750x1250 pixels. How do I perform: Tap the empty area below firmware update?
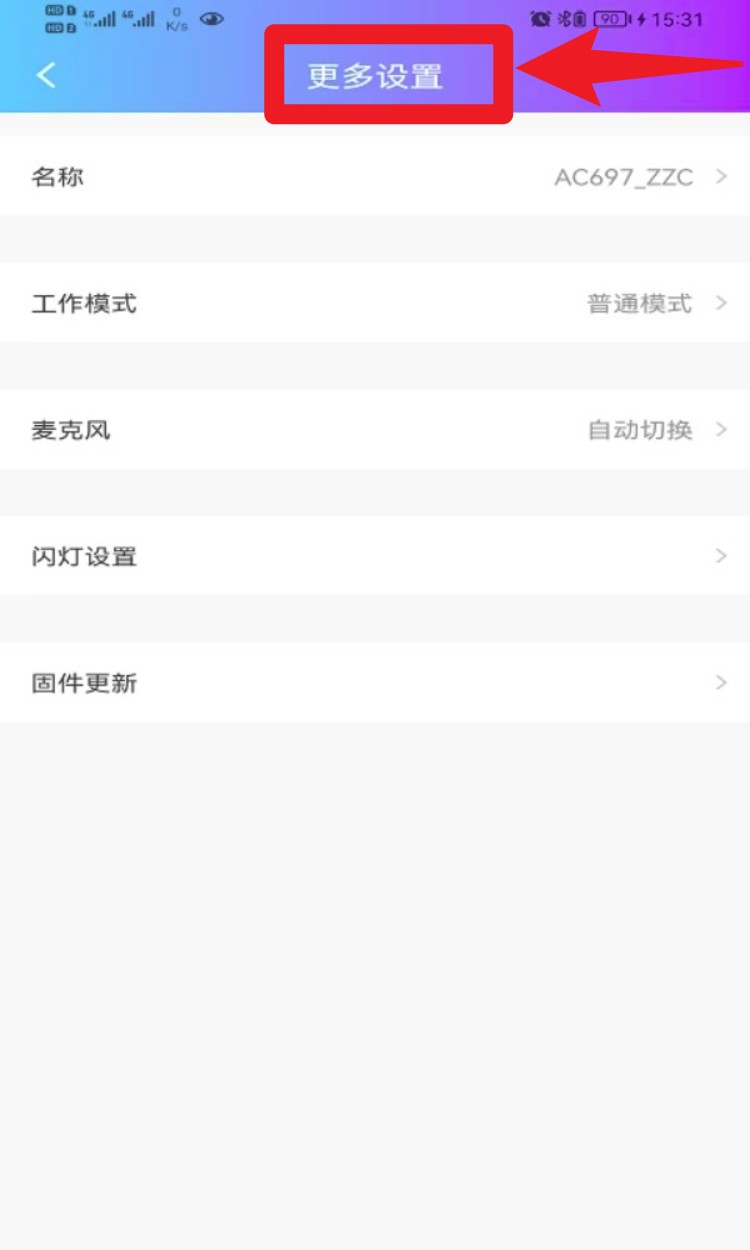click(x=375, y=950)
